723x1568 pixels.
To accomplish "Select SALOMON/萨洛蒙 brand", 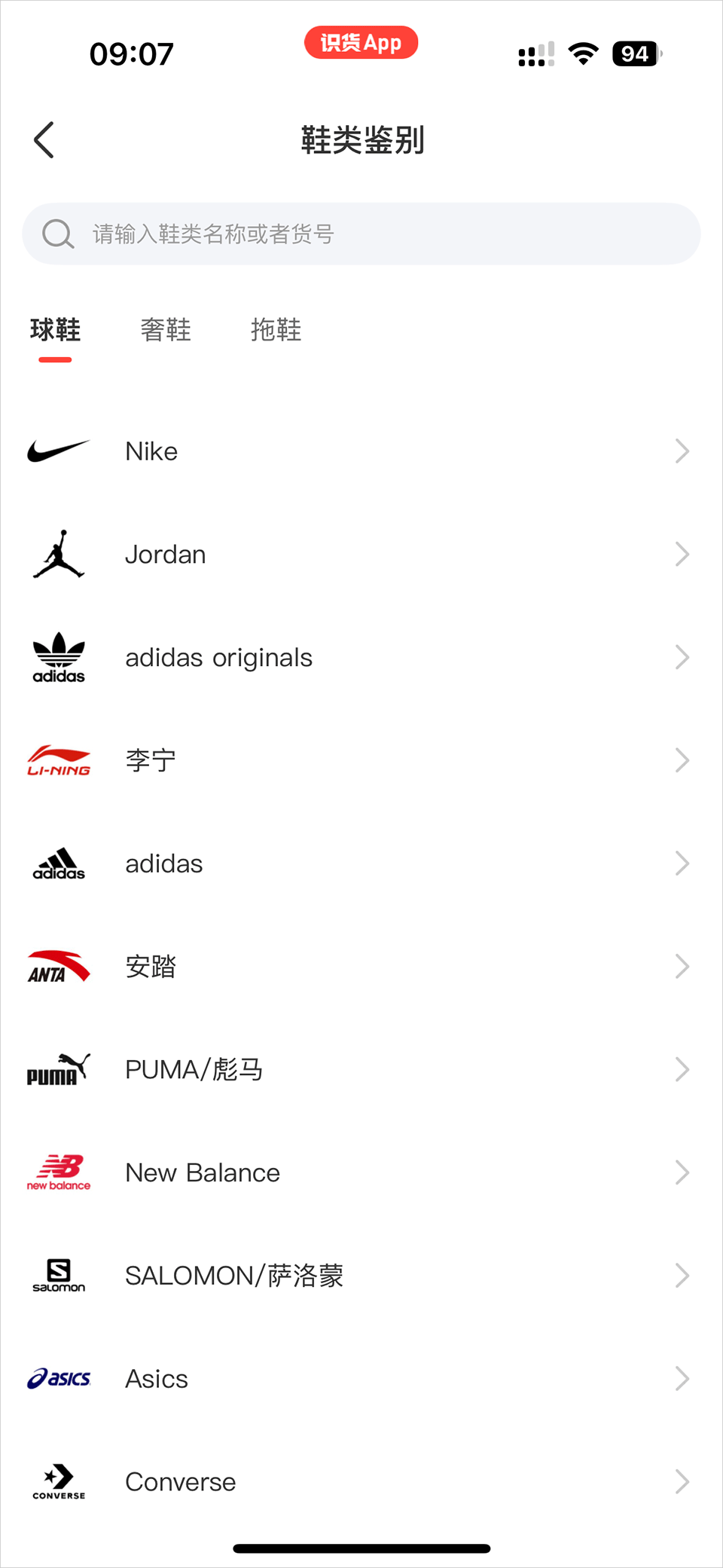I will point(360,1276).
